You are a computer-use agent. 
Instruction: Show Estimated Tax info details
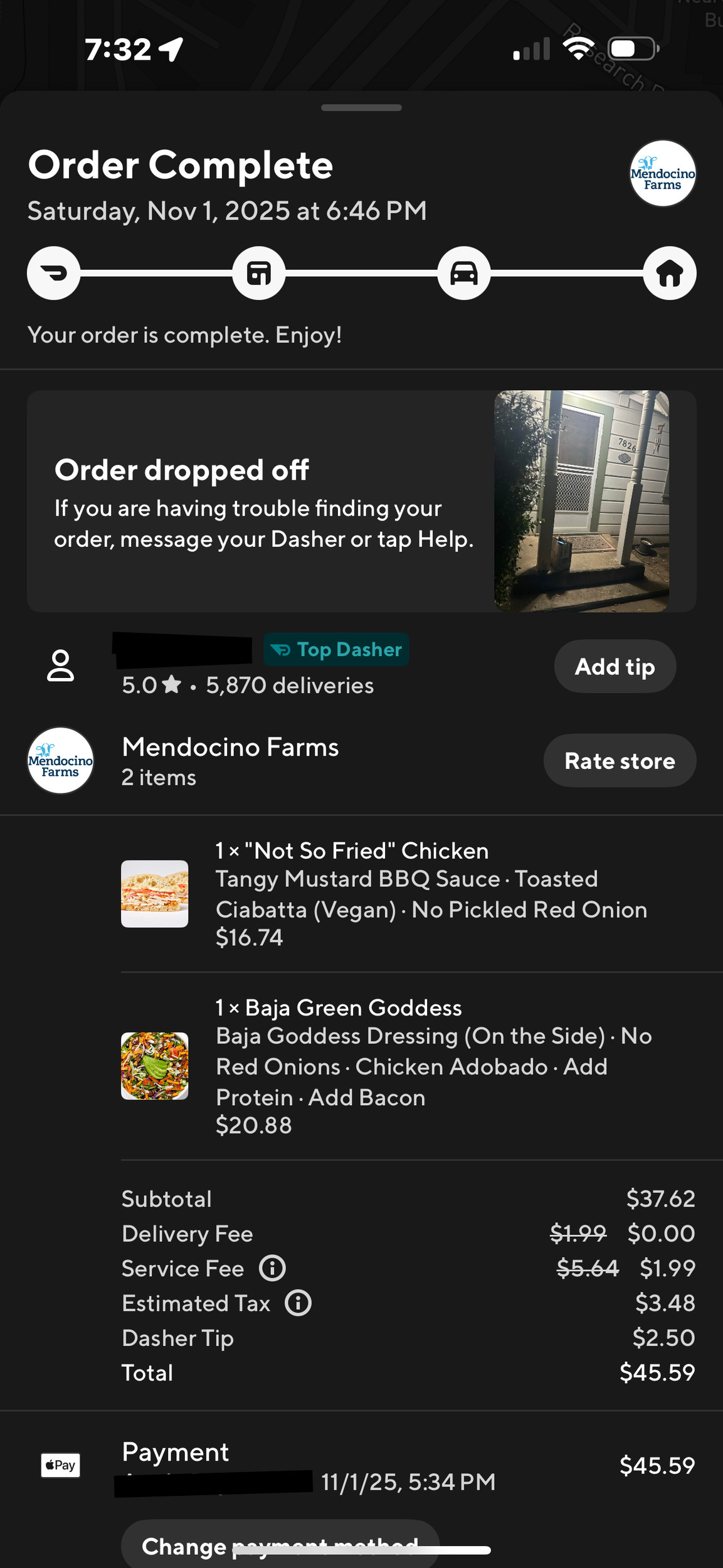tap(298, 1303)
